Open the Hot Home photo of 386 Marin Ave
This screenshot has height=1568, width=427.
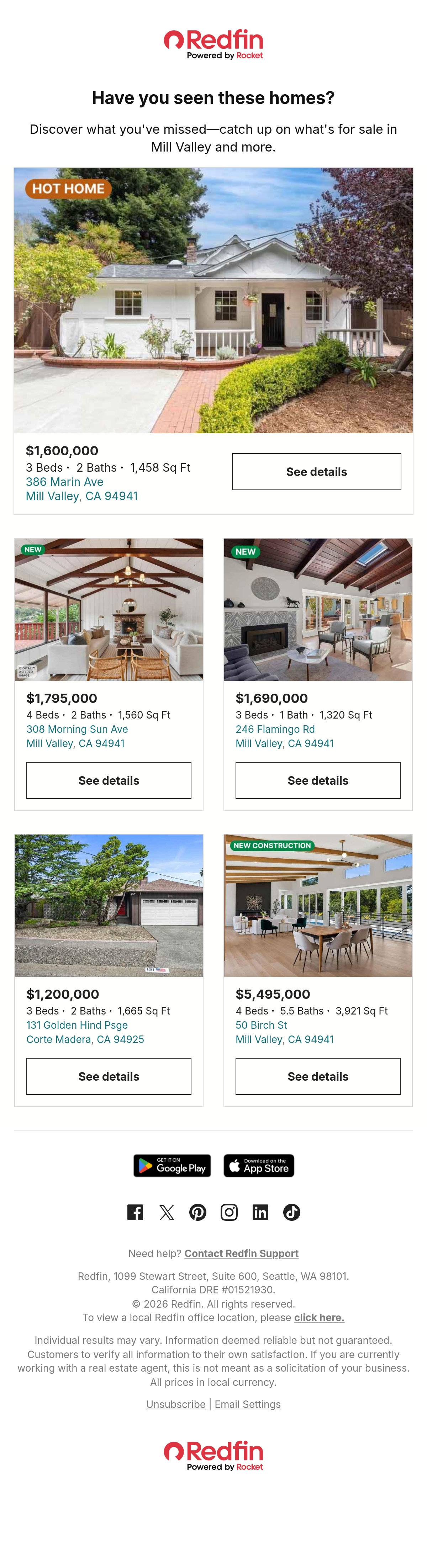[213, 300]
